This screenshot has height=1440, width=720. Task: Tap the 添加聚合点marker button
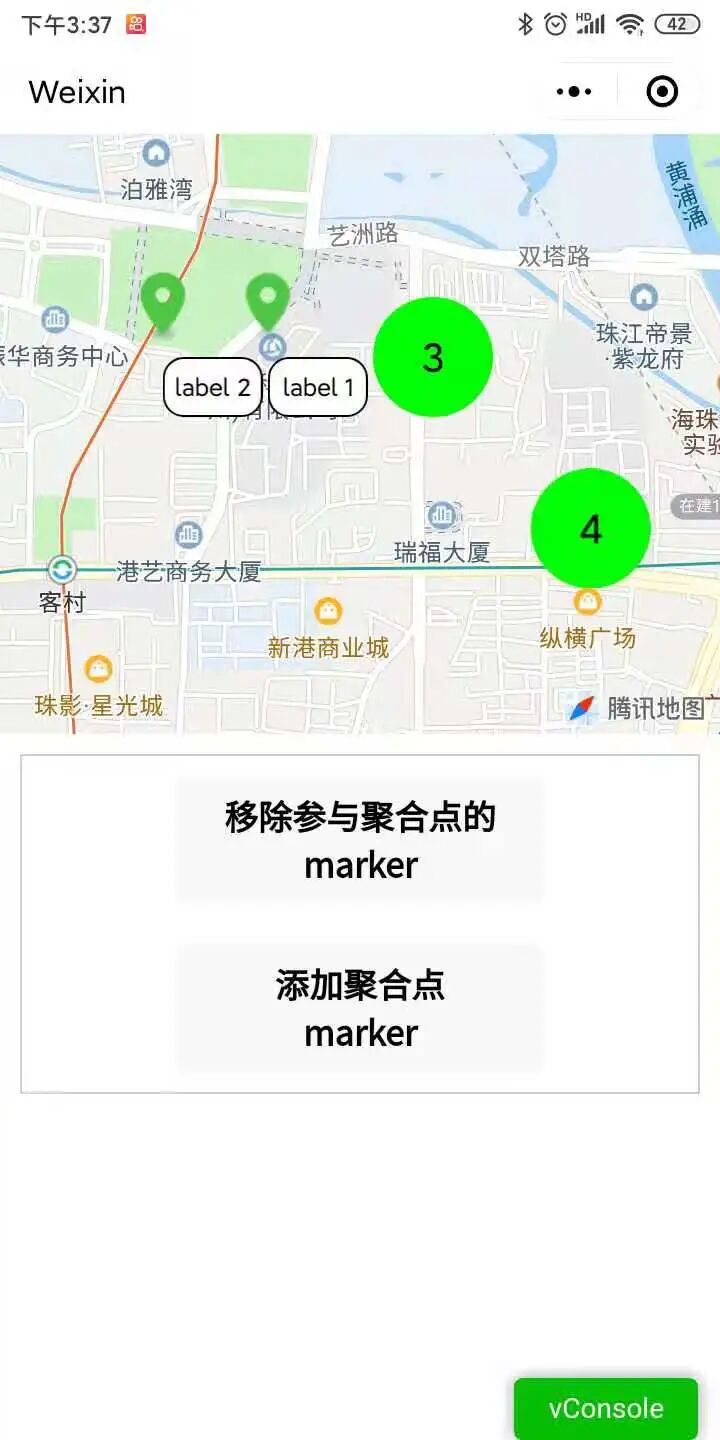(360, 1008)
